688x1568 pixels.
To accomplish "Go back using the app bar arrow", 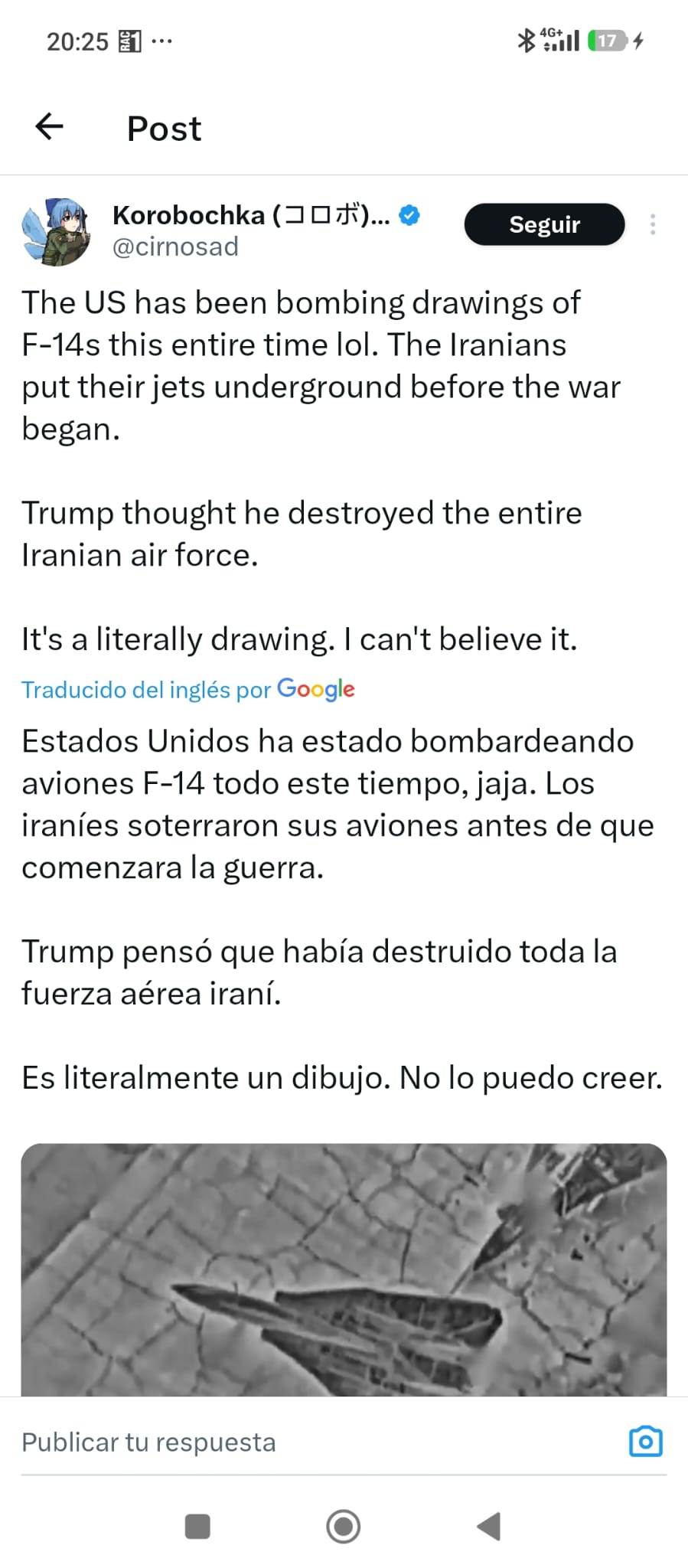I will pos(50,126).
